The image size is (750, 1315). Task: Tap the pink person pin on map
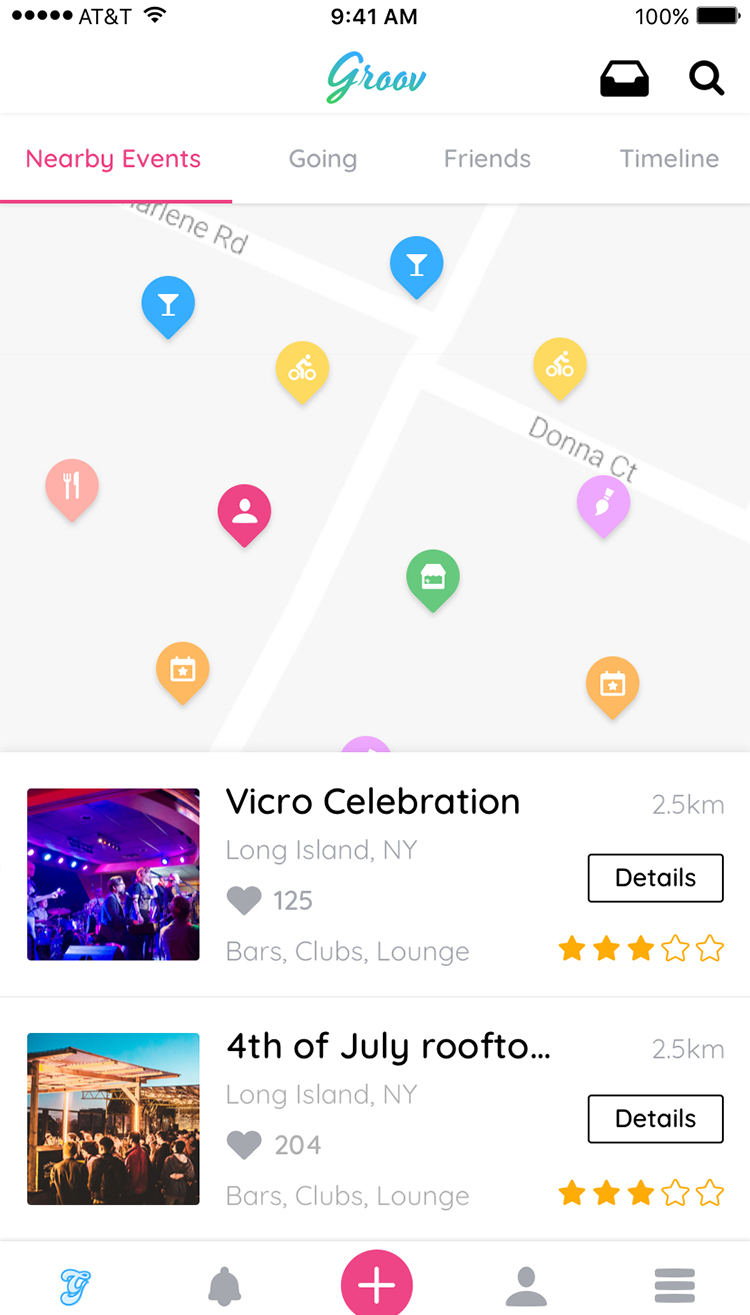pos(244,512)
